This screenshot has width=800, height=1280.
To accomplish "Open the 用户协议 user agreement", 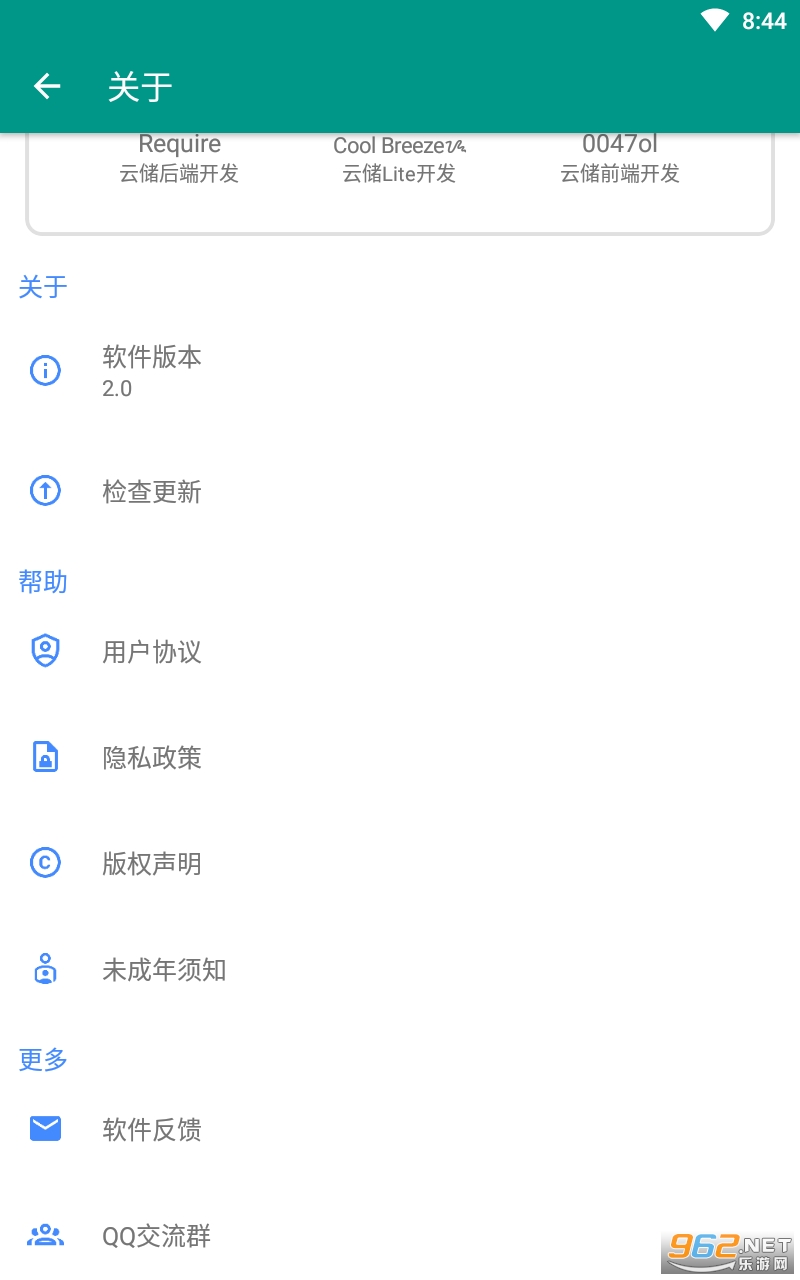I will [x=400, y=652].
